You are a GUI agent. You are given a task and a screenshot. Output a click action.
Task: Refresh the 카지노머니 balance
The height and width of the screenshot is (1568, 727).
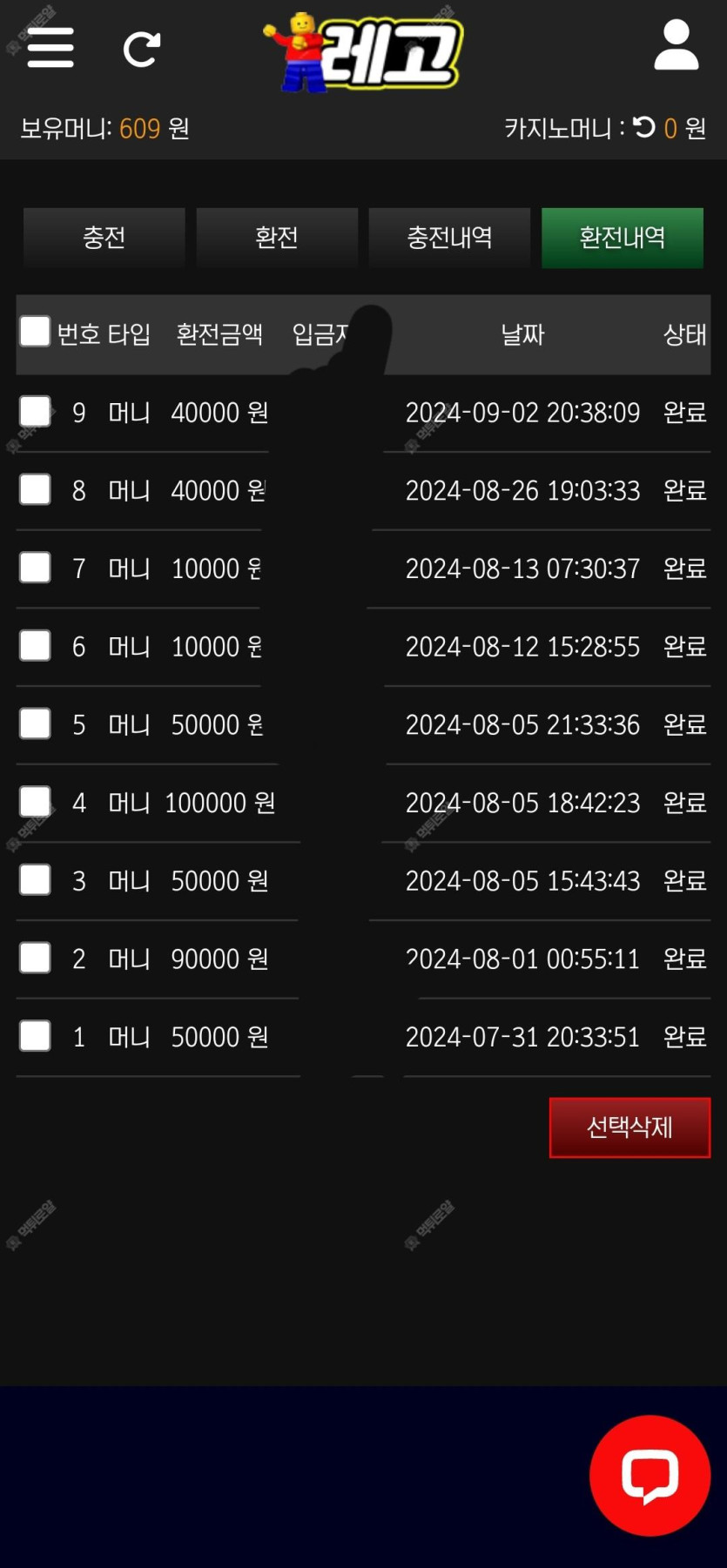pyautogui.click(x=644, y=128)
